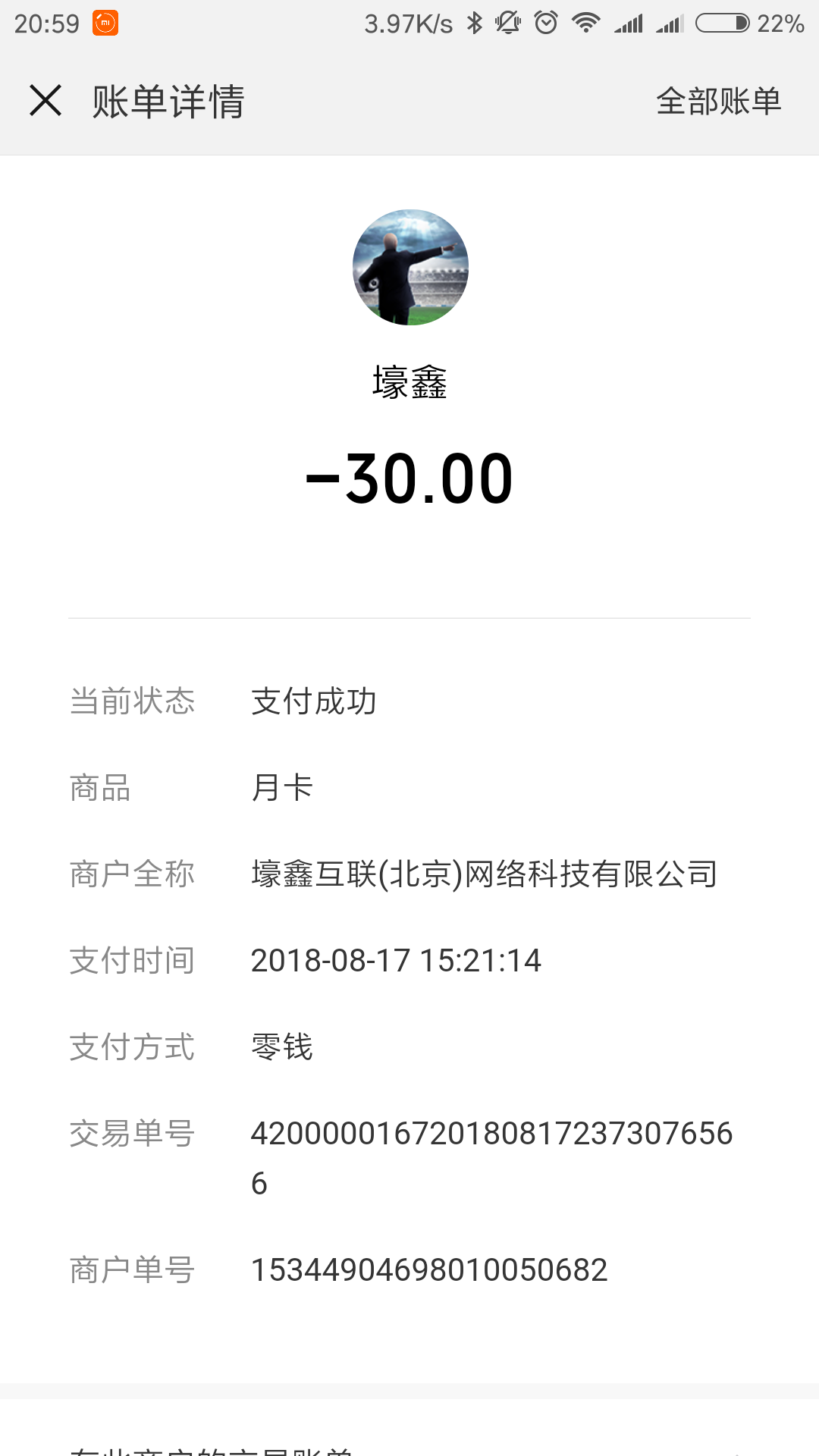Close the 账单详情 page

coord(45,101)
